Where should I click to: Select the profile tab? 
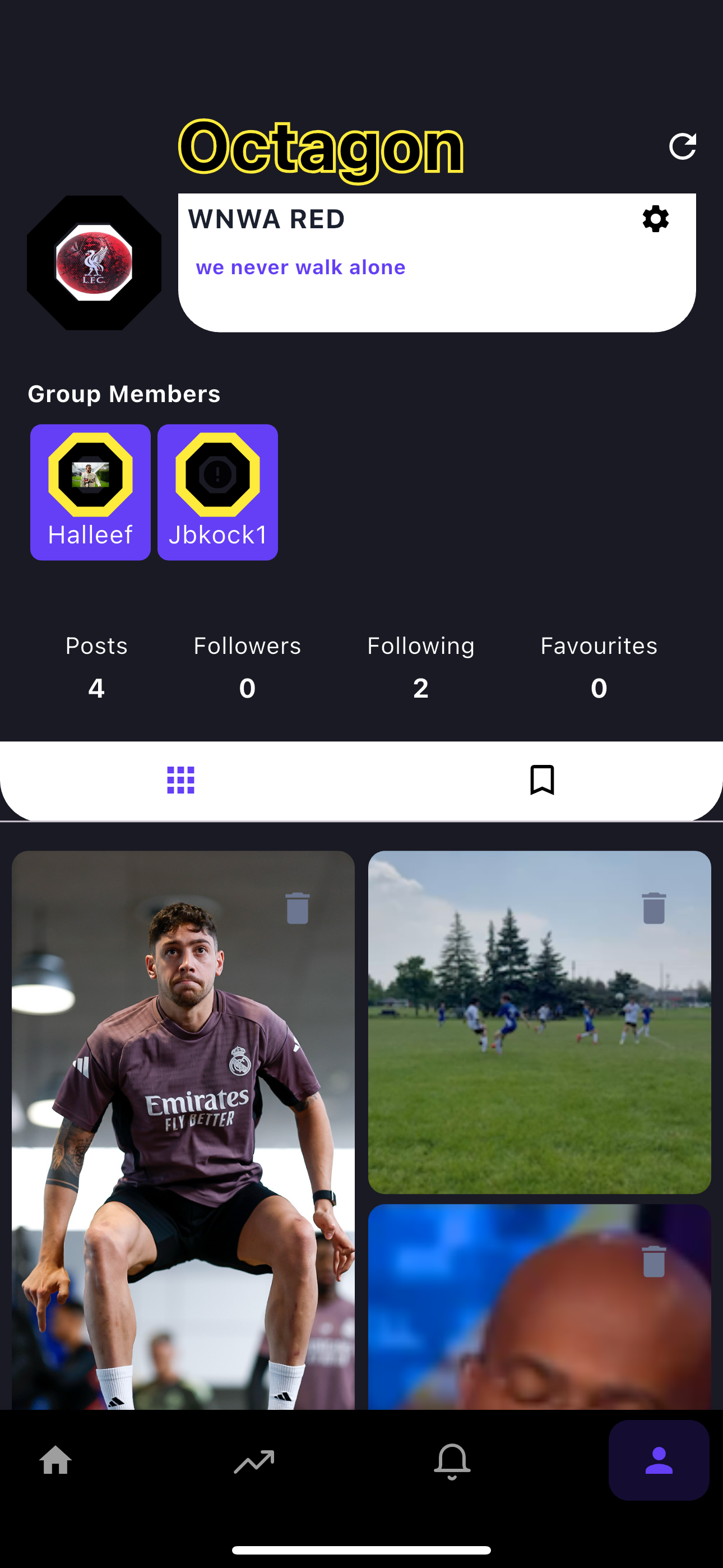(x=659, y=1460)
